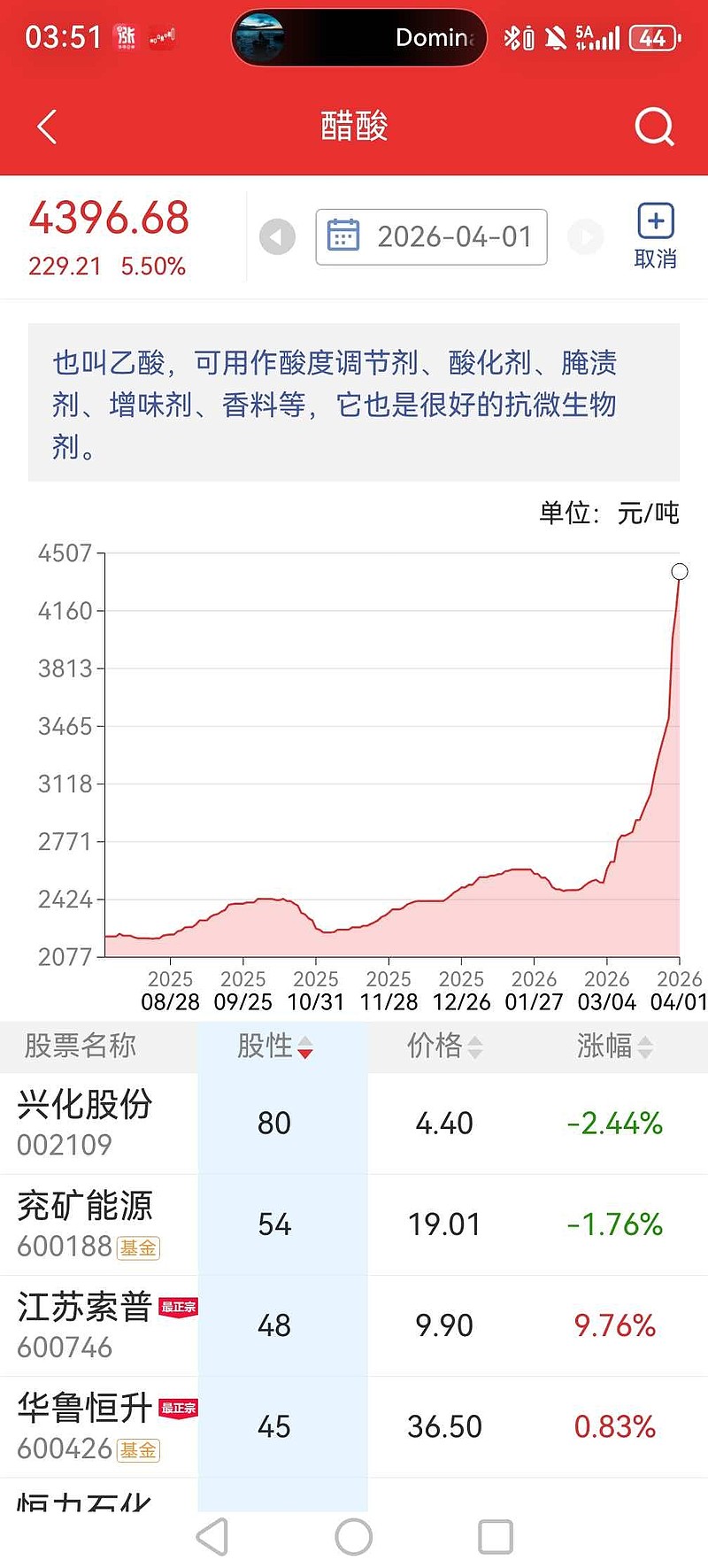Open 兖矿能源 stock details
The width and height of the screenshot is (708, 1568).
click(x=86, y=1223)
